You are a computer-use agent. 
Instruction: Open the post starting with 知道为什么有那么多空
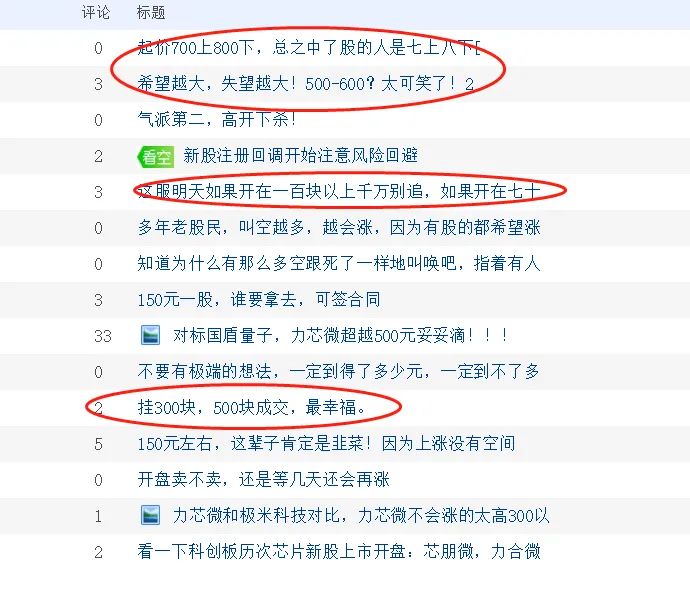click(x=338, y=264)
